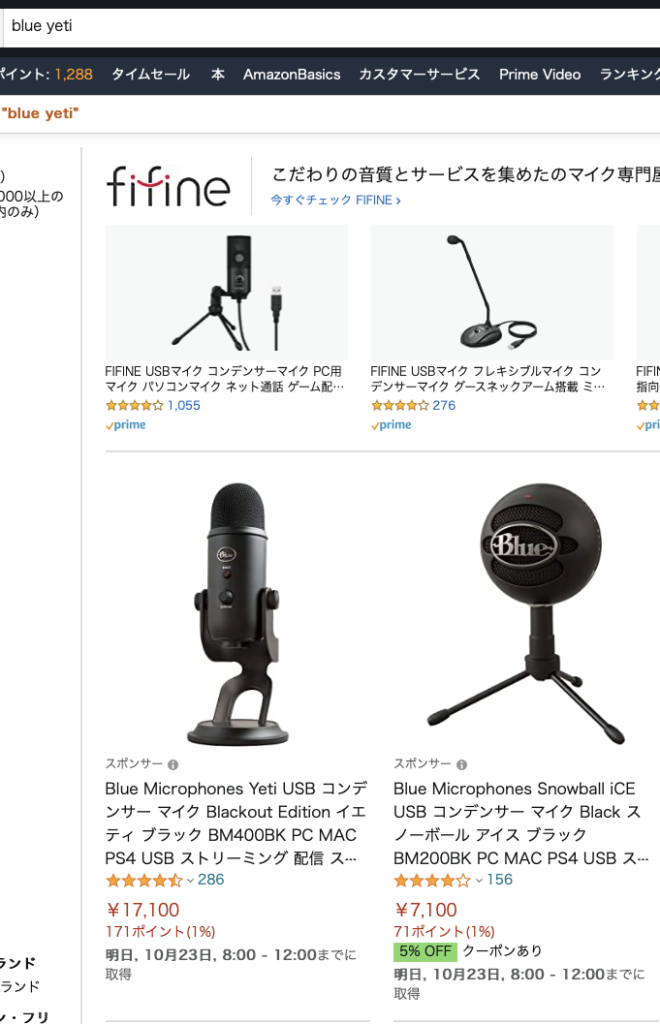660x1024 pixels.
Task: Open カスタマーサービス in the nav bar
Action: click(420, 74)
